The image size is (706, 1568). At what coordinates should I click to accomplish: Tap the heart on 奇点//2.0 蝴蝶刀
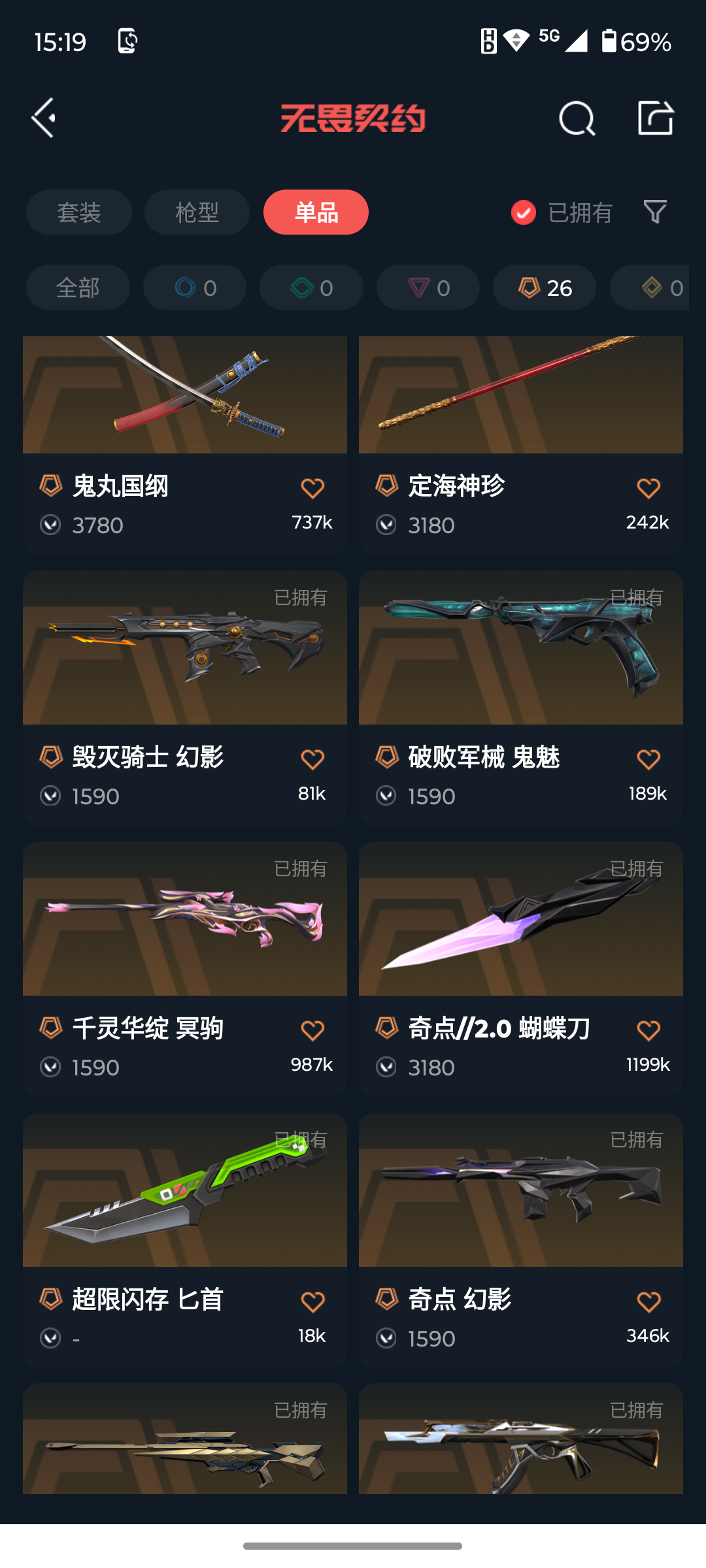[648, 1030]
